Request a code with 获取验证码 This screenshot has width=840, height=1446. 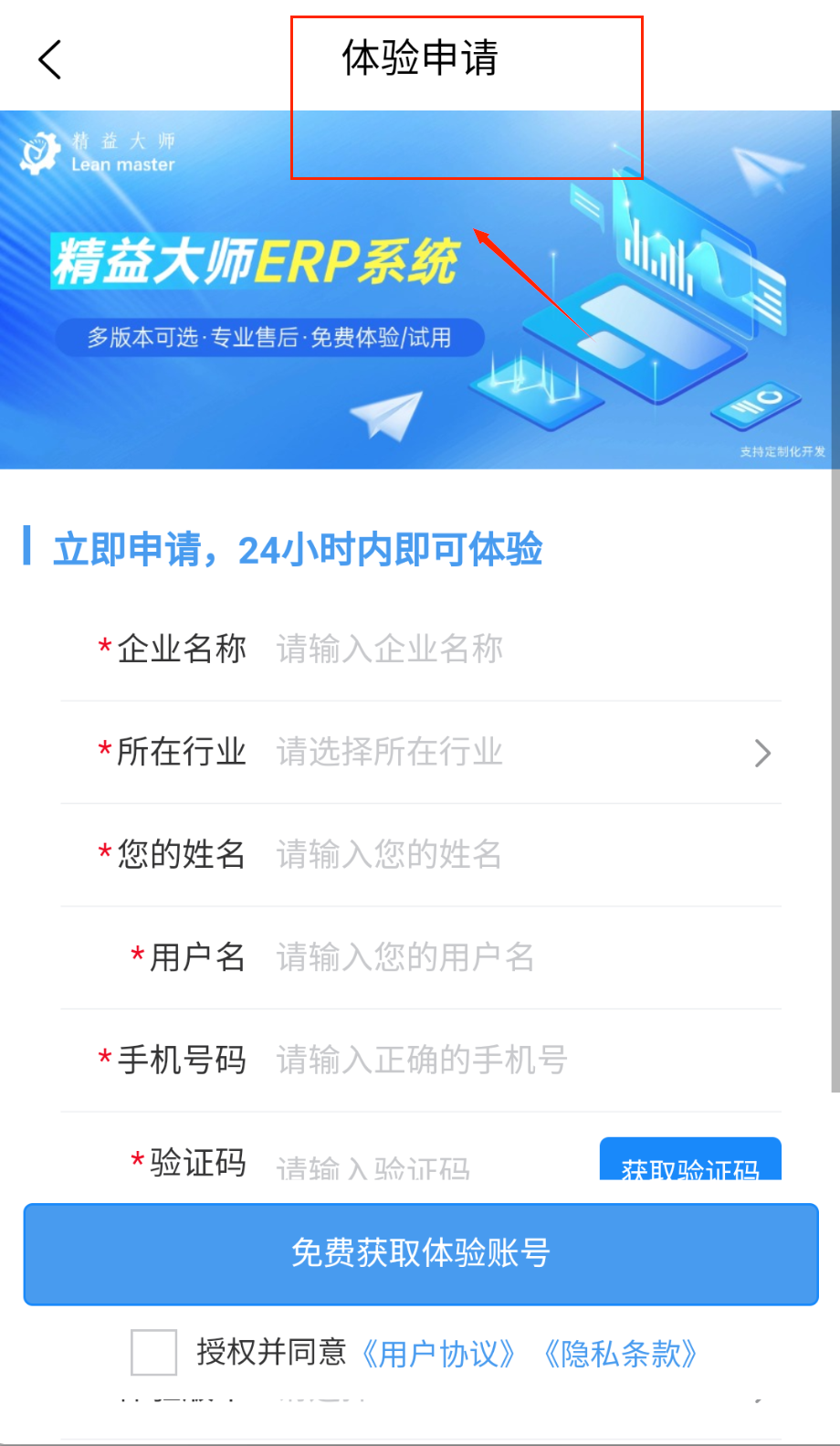tap(690, 1162)
